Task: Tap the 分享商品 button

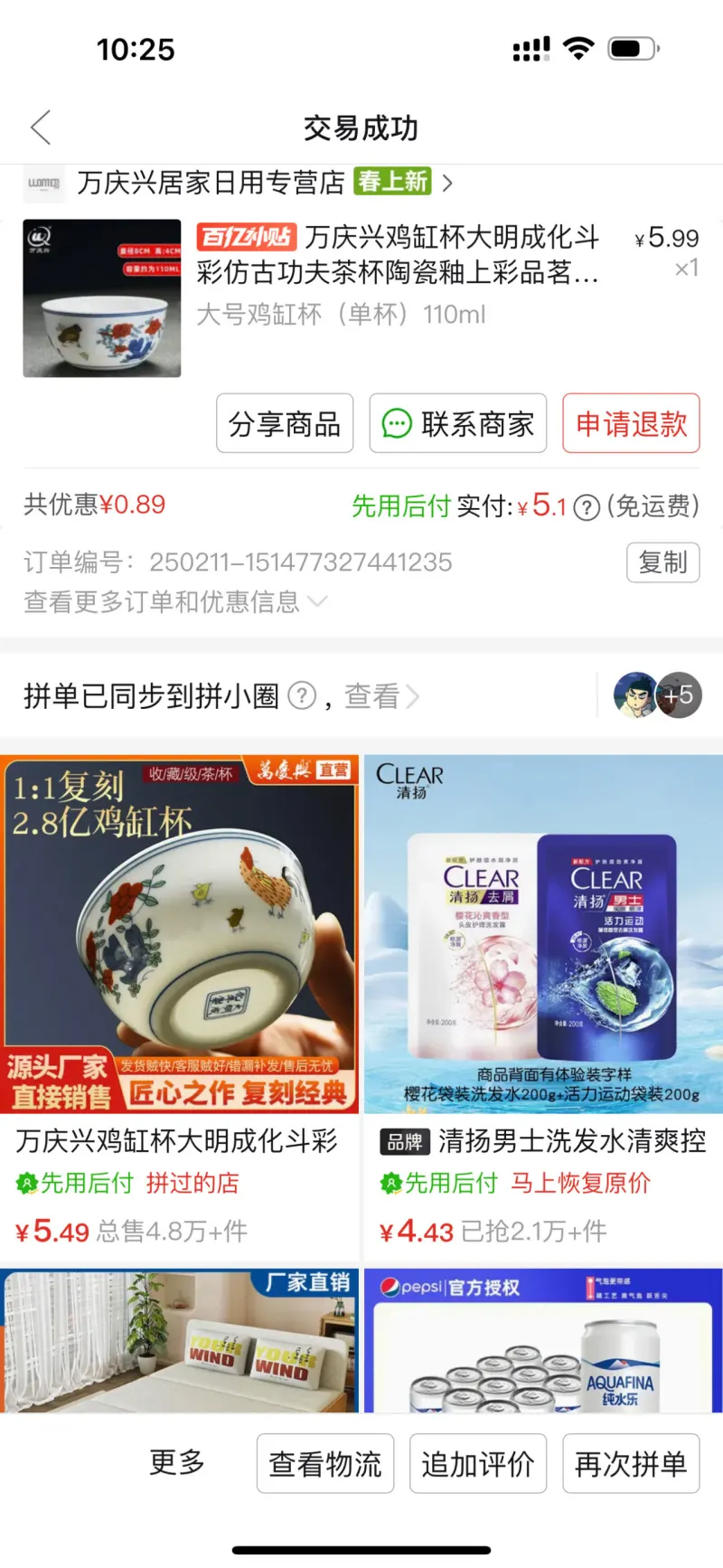Action: tap(285, 423)
